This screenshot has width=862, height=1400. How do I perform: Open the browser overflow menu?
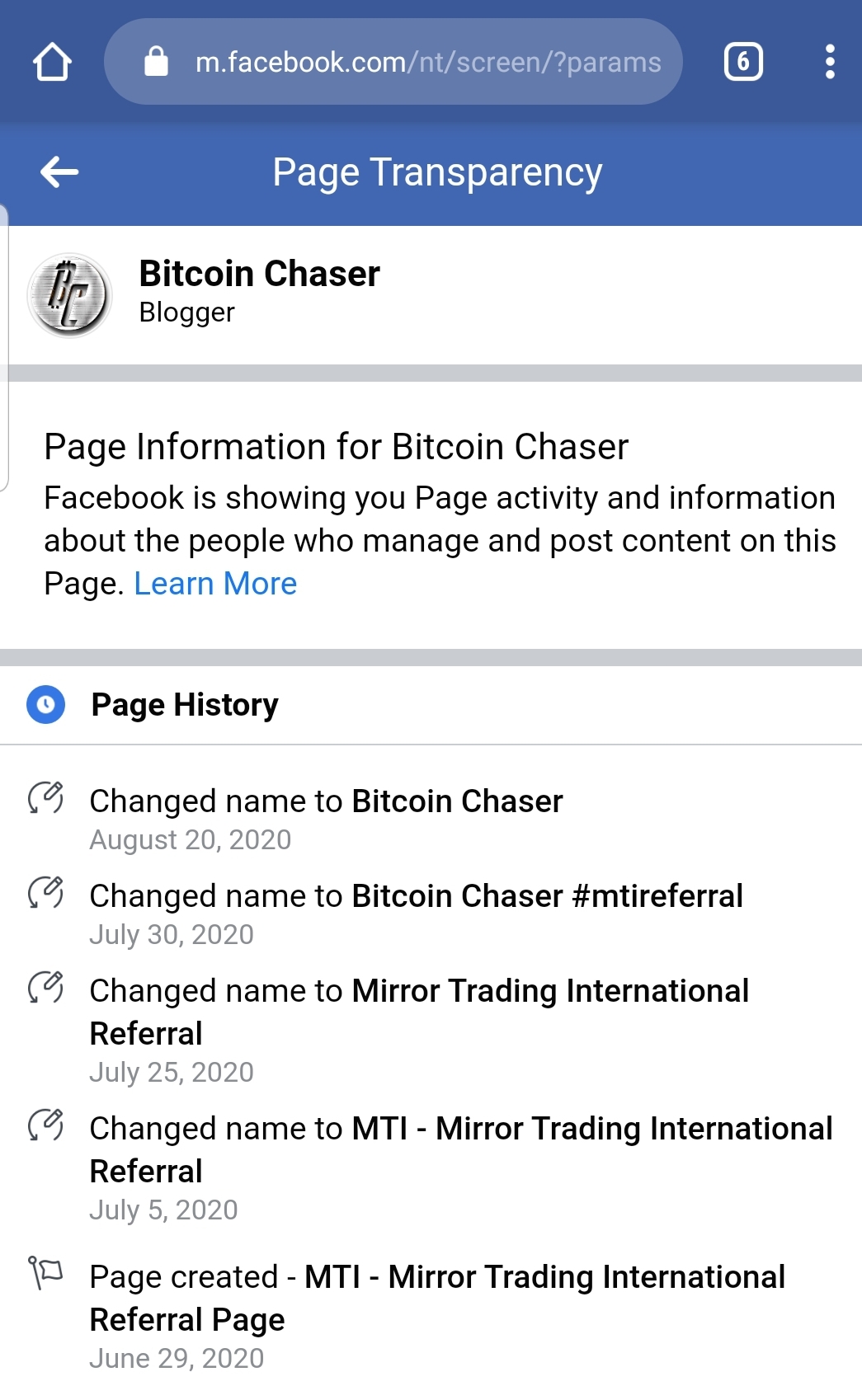(x=830, y=62)
